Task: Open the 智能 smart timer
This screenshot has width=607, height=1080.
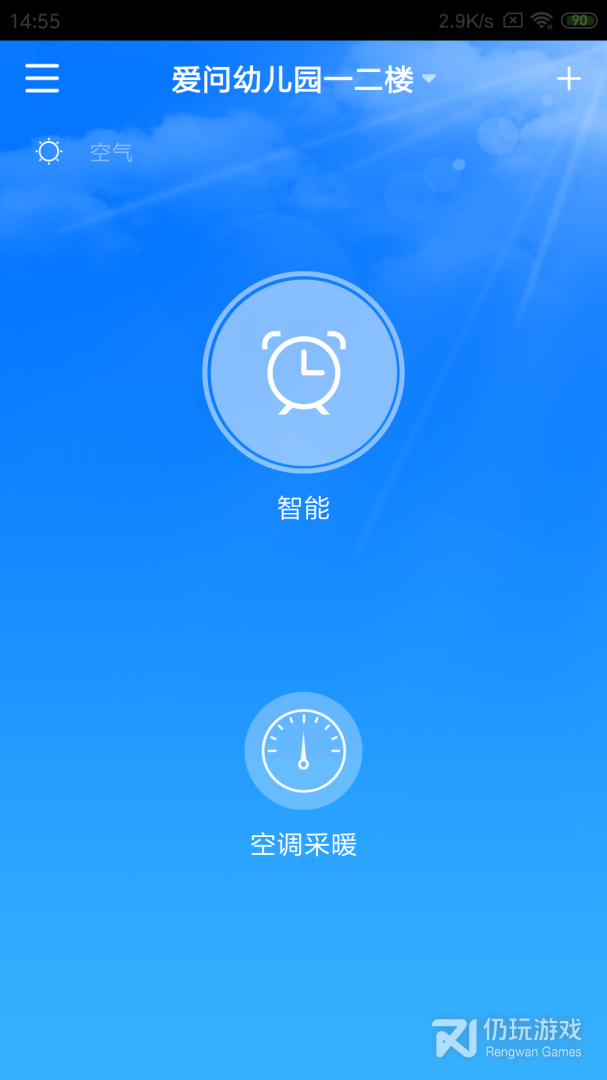Action: pyautogui.click(x=303, y=373)
